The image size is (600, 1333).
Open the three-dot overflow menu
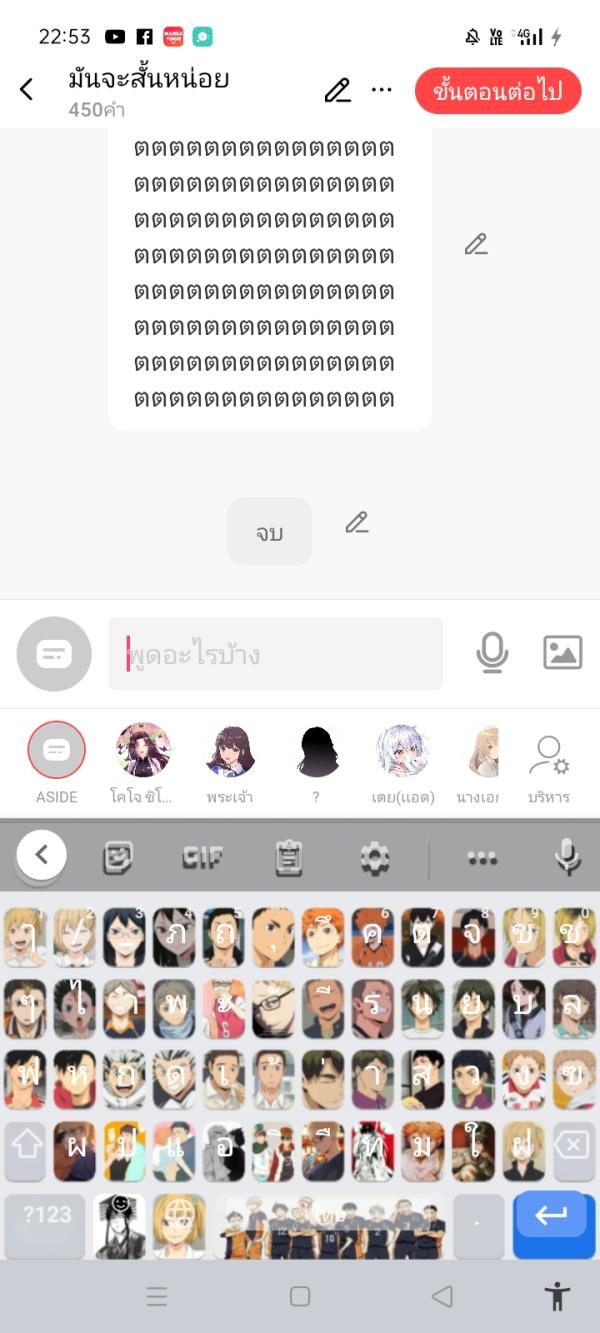(382, 90)
